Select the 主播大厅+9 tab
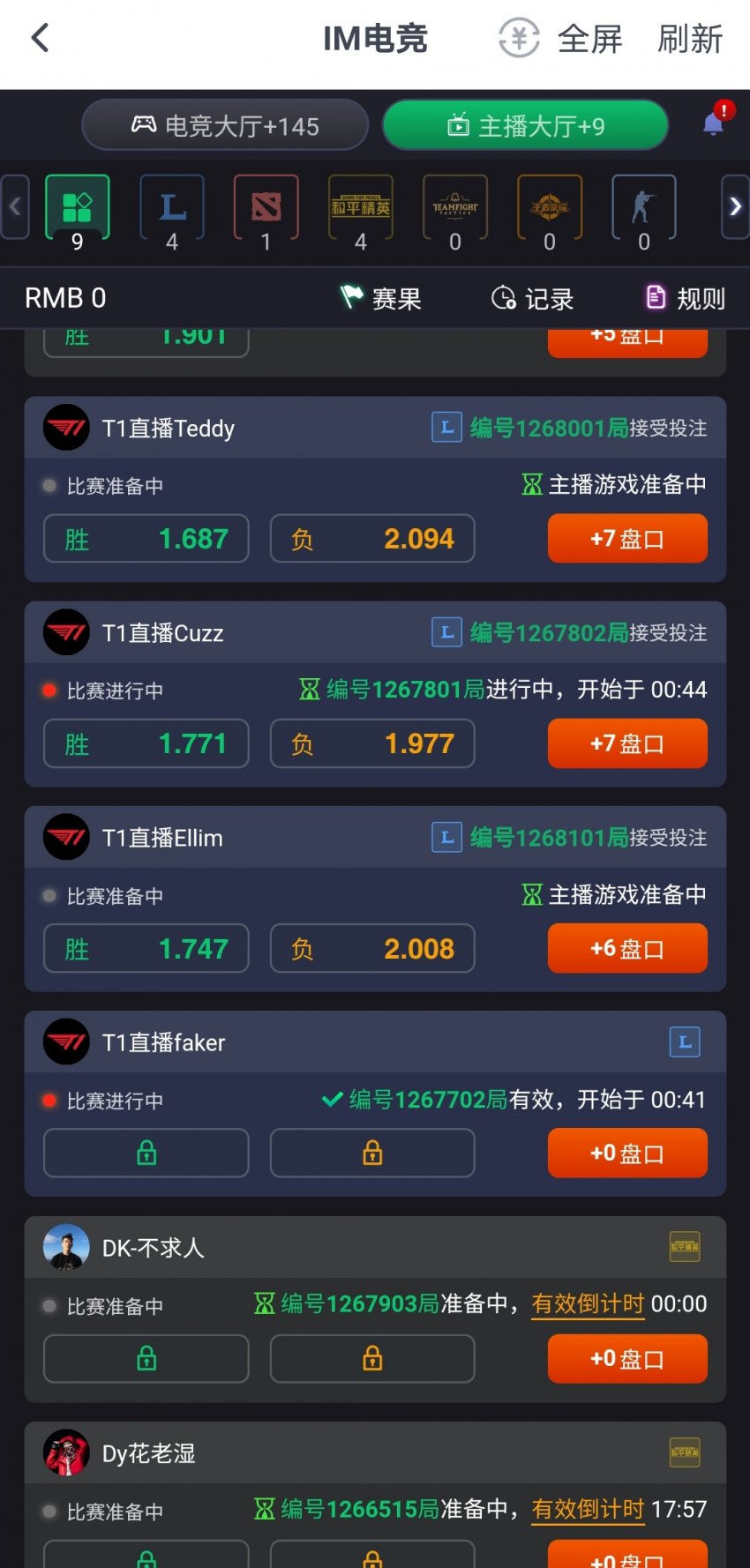This screenshot has width=750, height=1568. click(526, 126)
